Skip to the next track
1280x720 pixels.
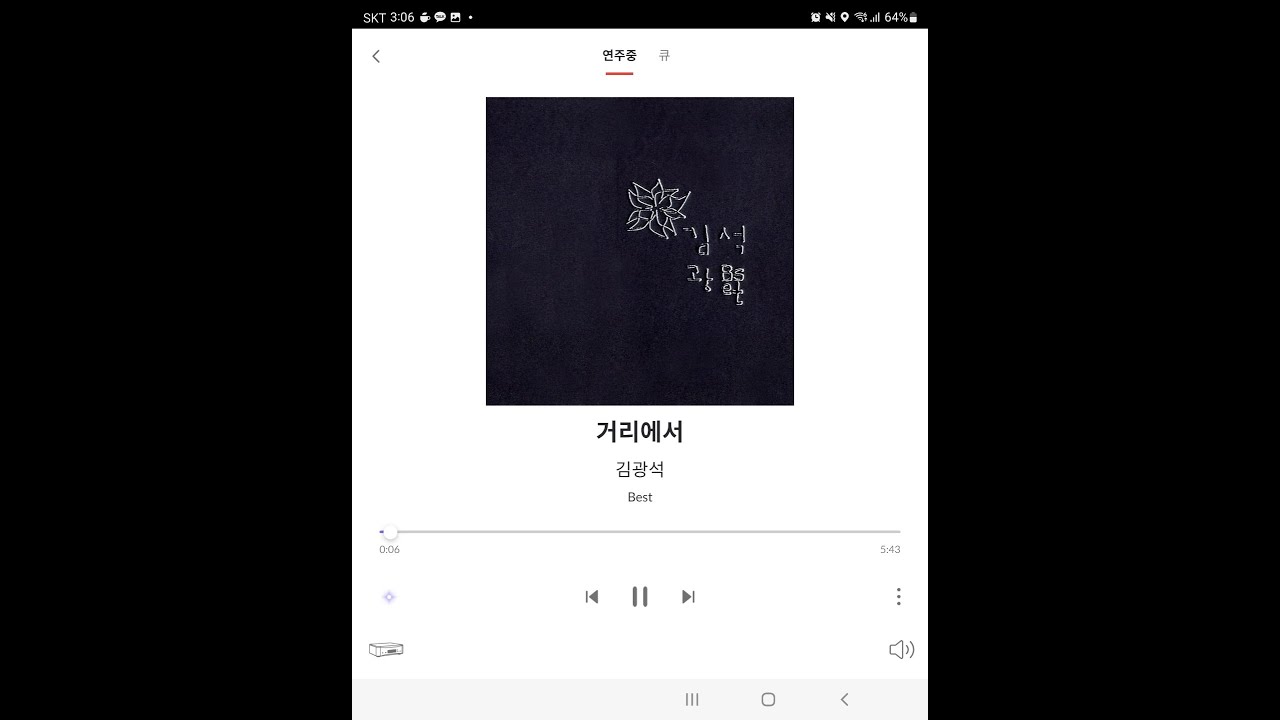[688, 597]
